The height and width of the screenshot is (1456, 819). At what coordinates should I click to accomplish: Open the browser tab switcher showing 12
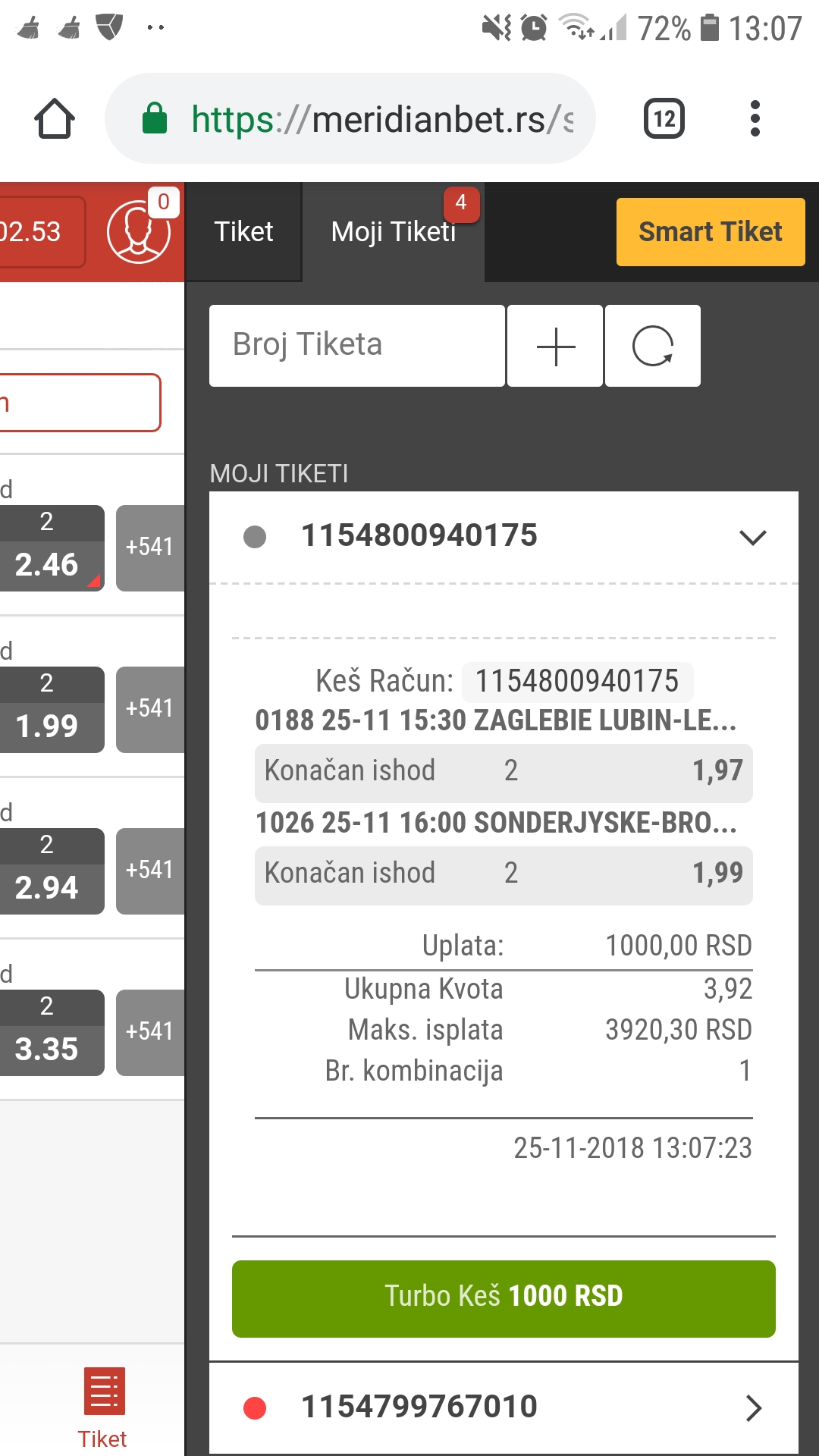(x=664, y=119)
